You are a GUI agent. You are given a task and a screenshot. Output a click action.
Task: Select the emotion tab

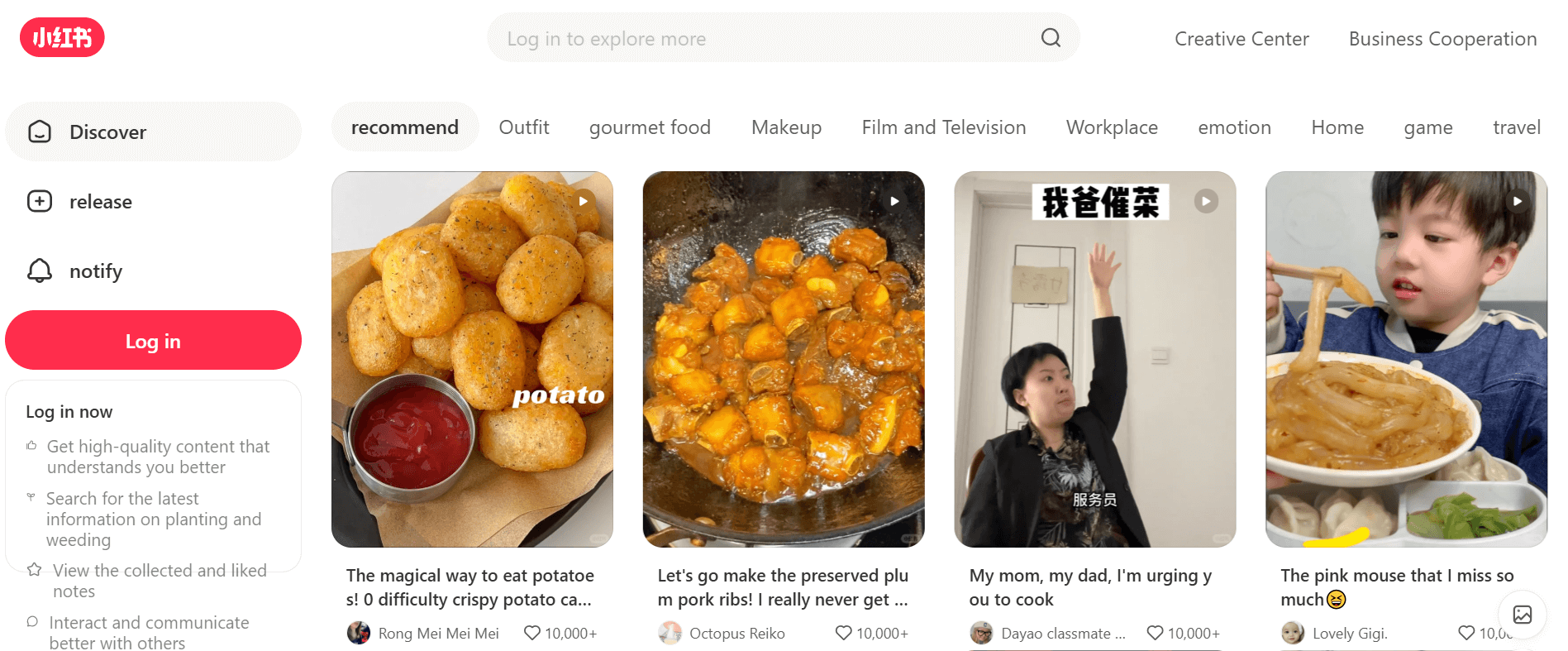click(x=1234, y=127)
